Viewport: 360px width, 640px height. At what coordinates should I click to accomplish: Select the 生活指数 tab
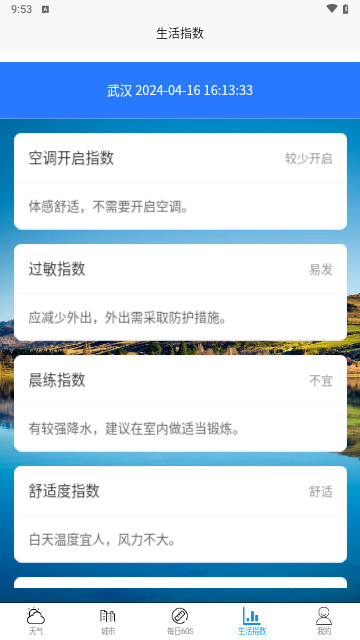(252, 621)
